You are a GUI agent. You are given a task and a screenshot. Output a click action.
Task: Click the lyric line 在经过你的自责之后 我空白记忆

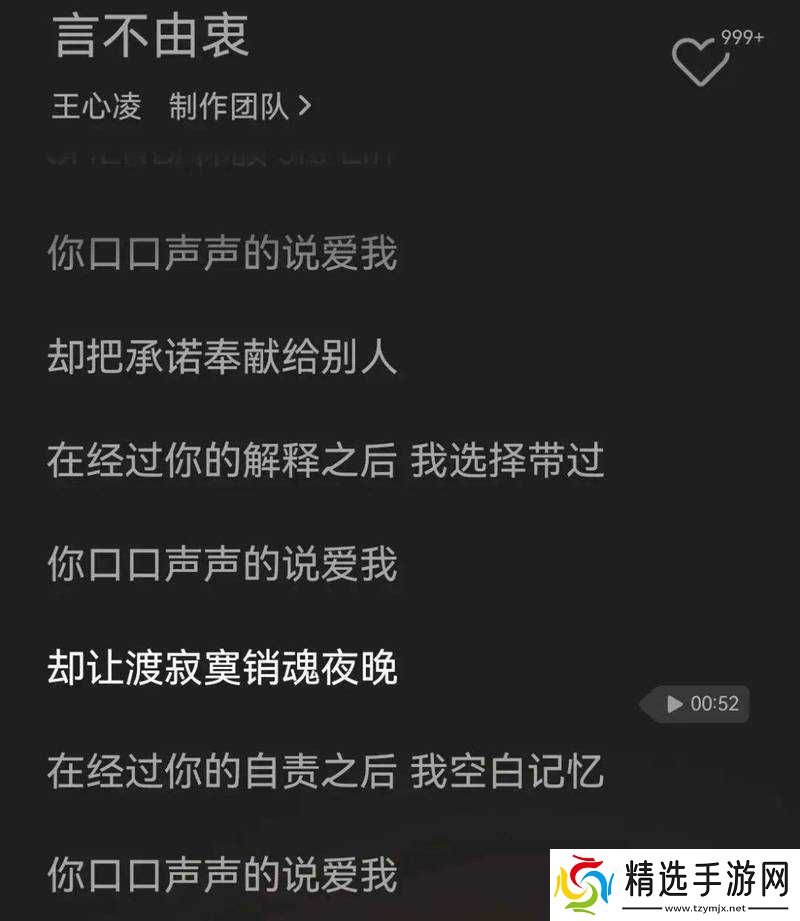(x=325, y=770)
